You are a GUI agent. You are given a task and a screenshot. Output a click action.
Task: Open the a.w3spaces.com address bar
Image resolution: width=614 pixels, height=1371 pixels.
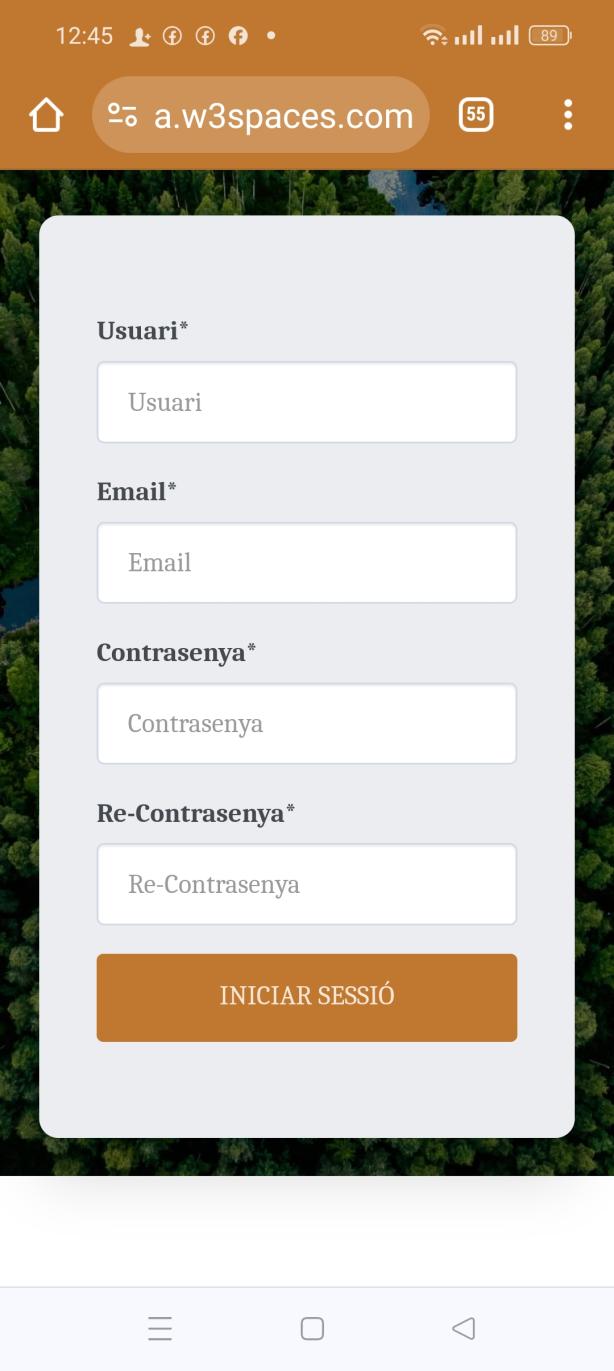pyautogui.click(x=262, y=115)
